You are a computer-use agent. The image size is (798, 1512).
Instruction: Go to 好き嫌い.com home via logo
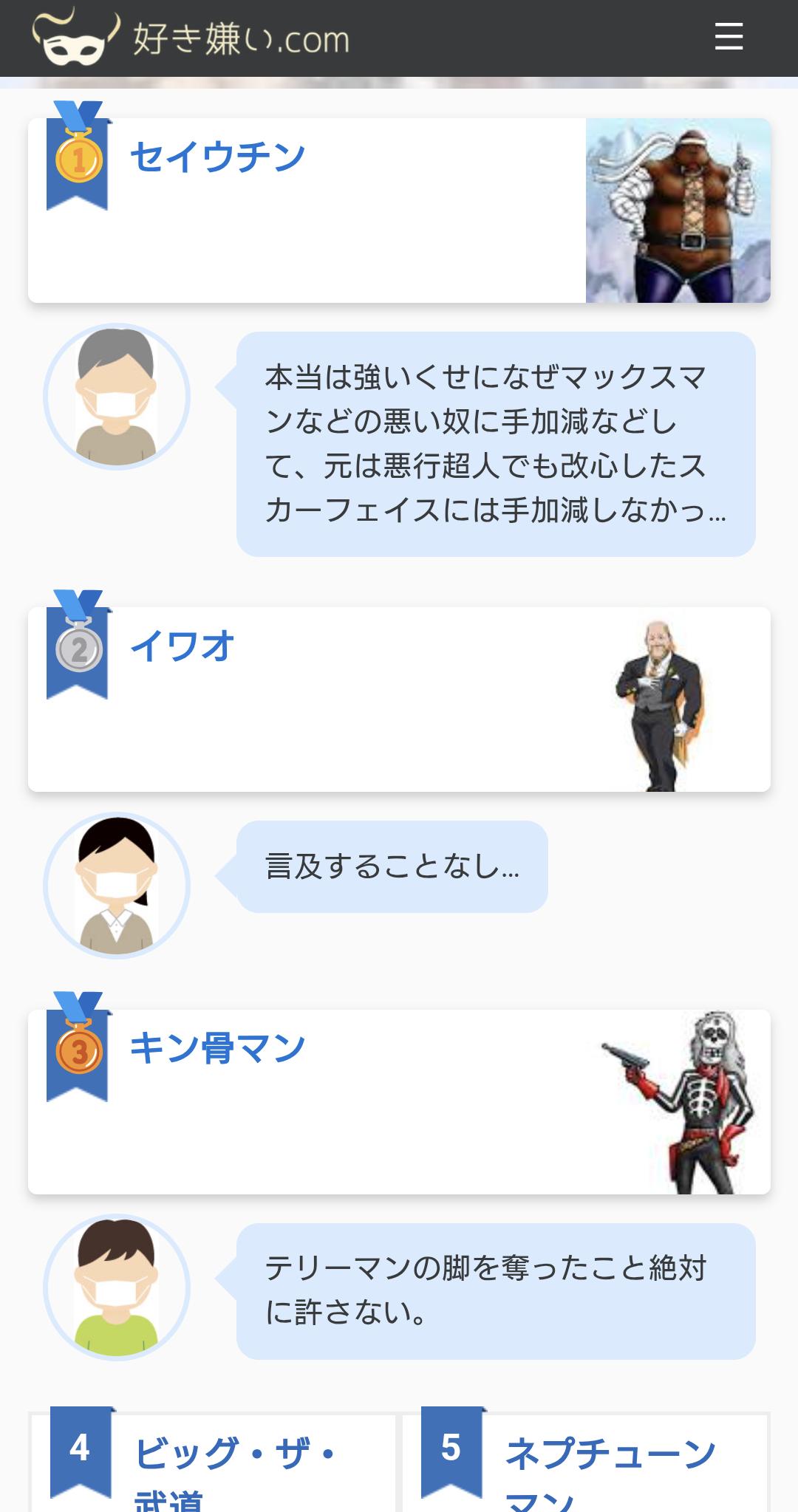click(x=191, y=38)
